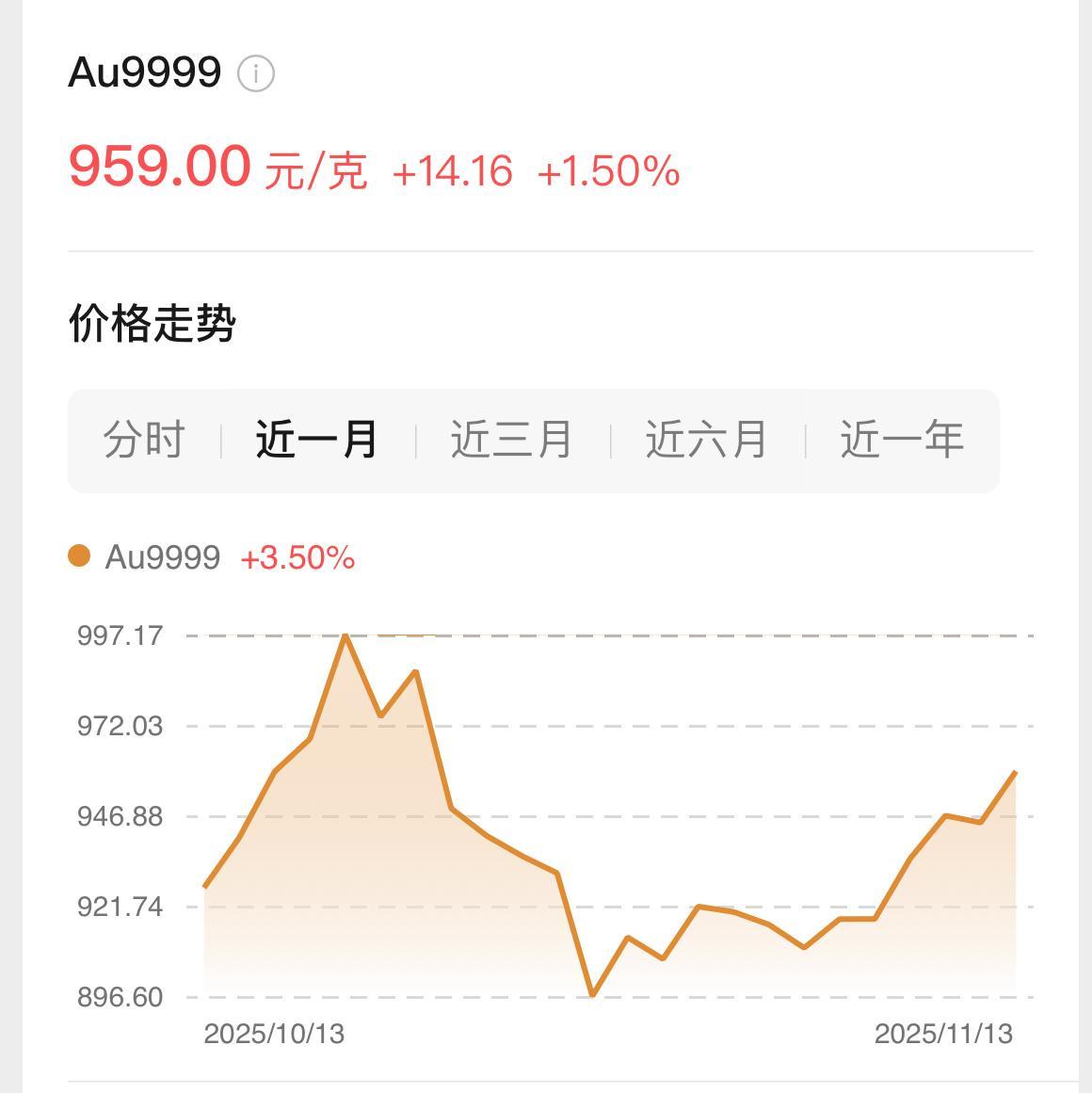The width and height of the screenshot is (1092, 1093).
Task: Switch to the 分时 tab
Action: 144,440
